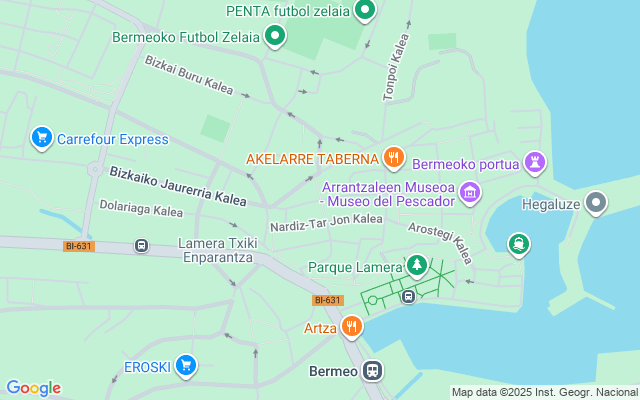Image resolution: width=640 pixels, height=400 pixels.
Task: Select the bus stop icon below Parque Lamera
Action: (408, 296)
